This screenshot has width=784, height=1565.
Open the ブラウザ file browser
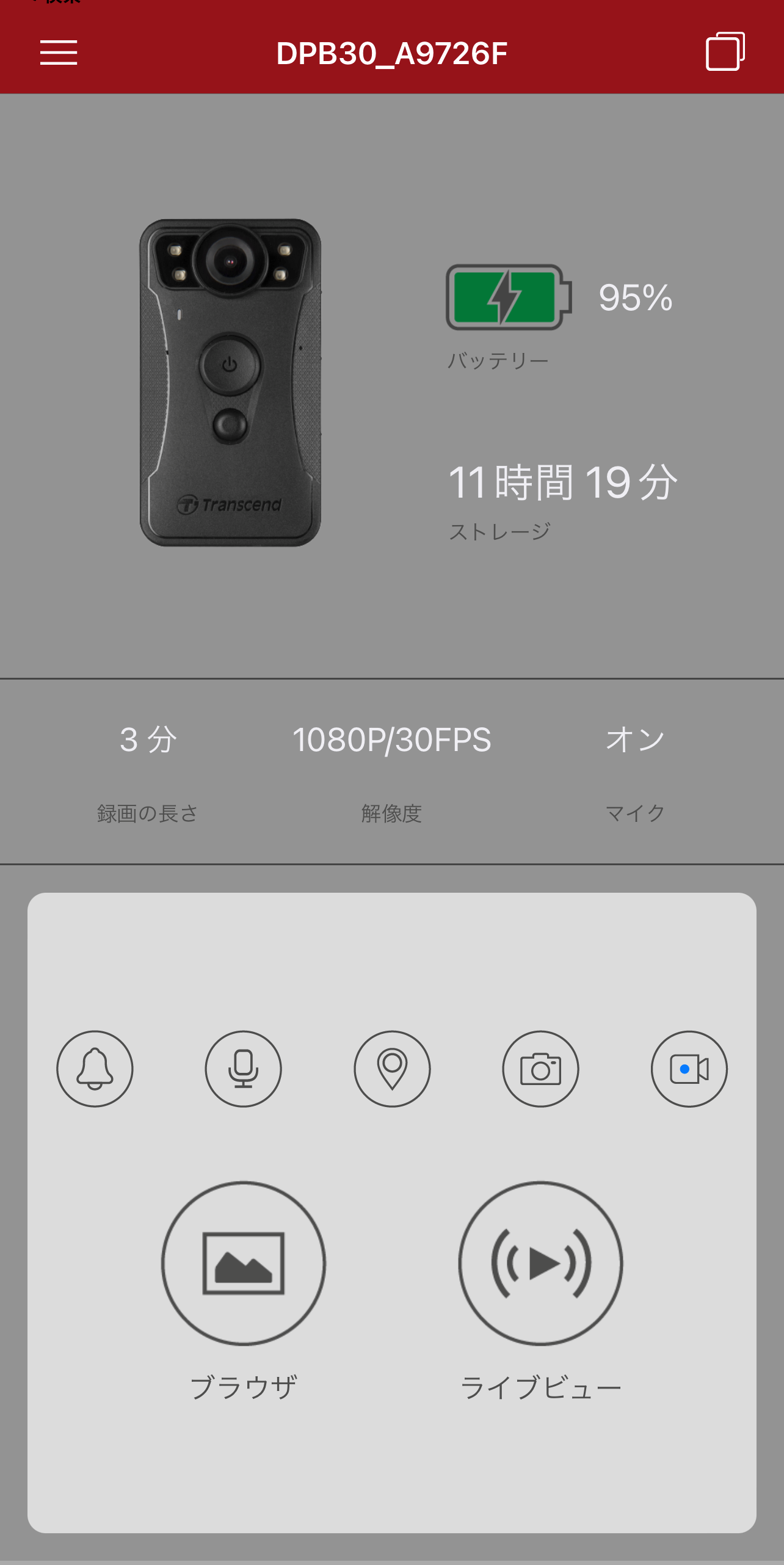pyautogui.click(x=243, y=1263)
